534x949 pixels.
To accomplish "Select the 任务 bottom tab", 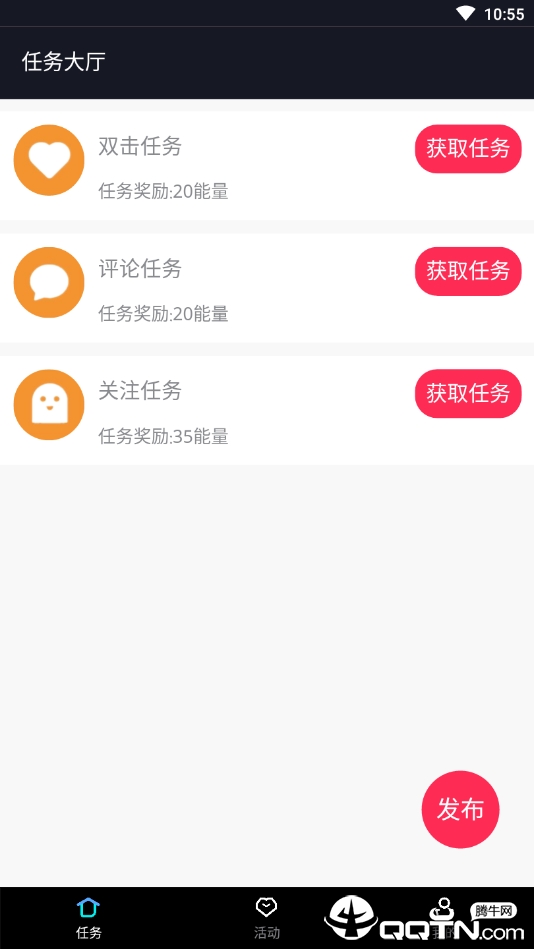I will 88,918.
